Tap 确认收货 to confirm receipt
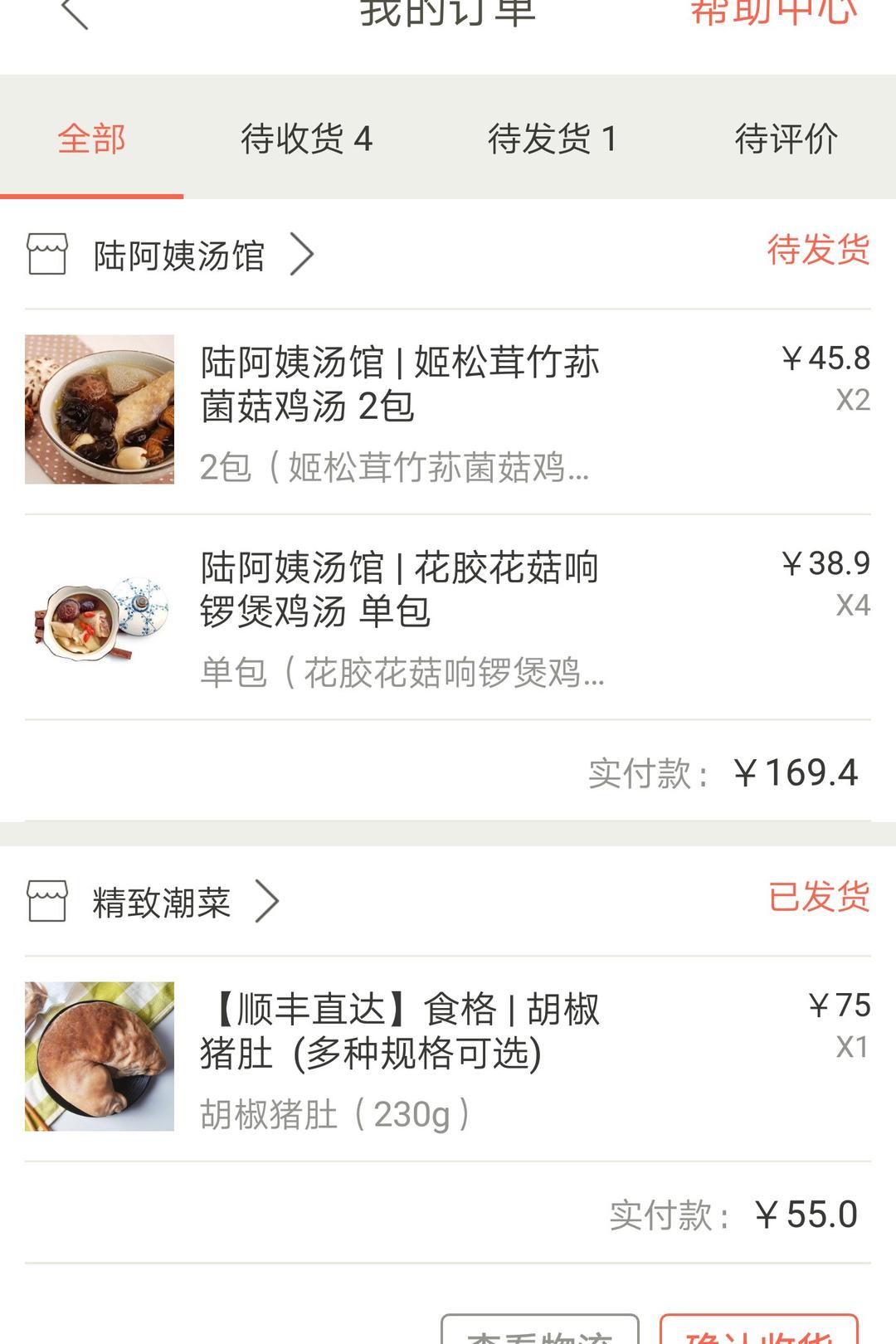The width and height of the screenshot is (896, 1344). coord(758,1331)
